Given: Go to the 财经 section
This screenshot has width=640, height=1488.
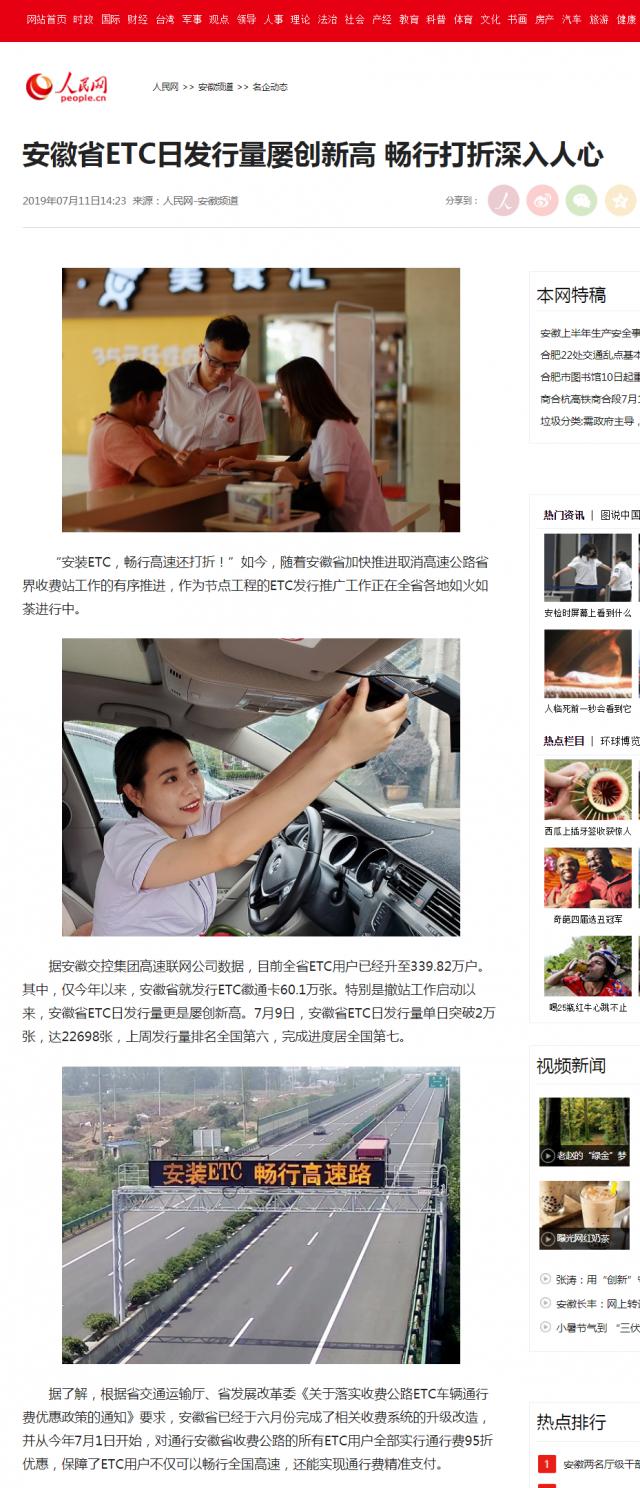Looking at the screenshot, I should click(x=138, y=19).
